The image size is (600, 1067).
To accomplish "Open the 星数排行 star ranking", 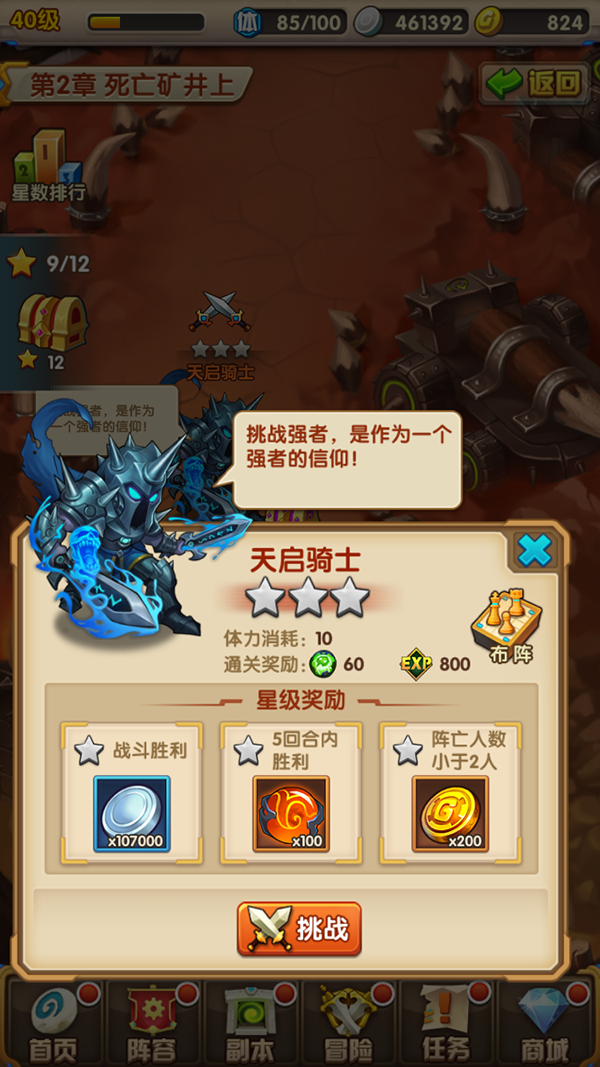I will [x=47, y=165].
